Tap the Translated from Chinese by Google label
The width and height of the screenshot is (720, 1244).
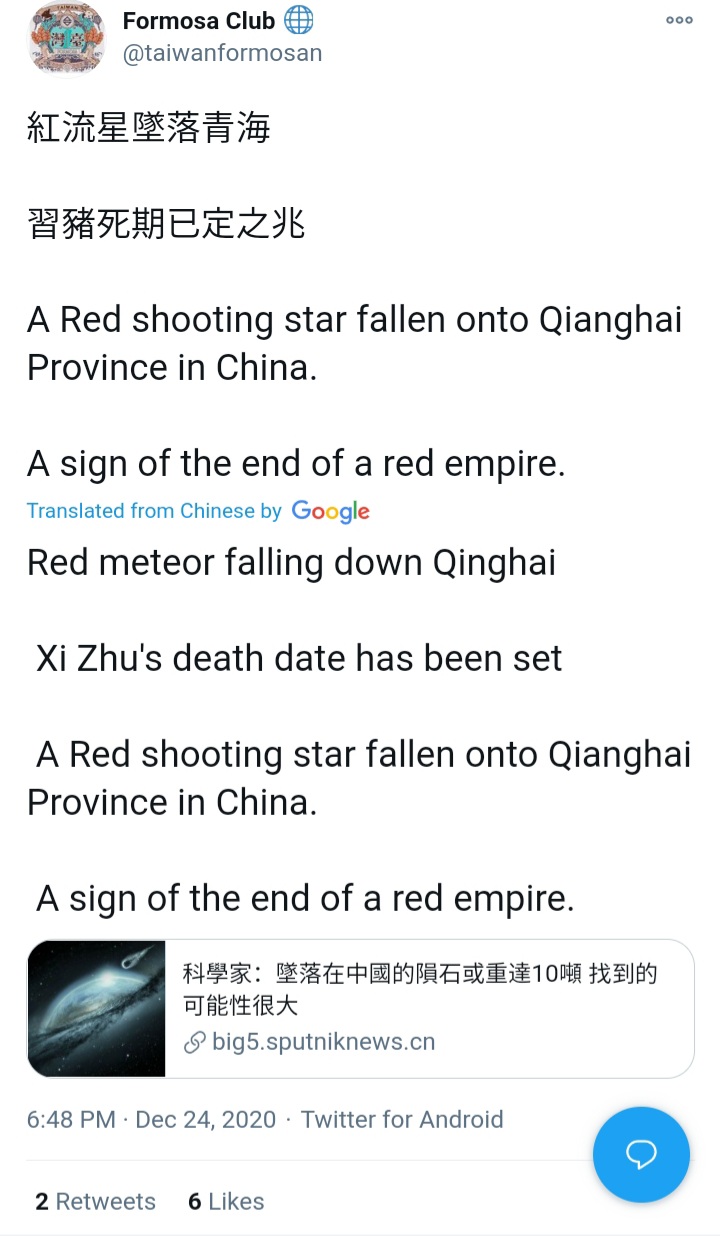pos(198,511)
